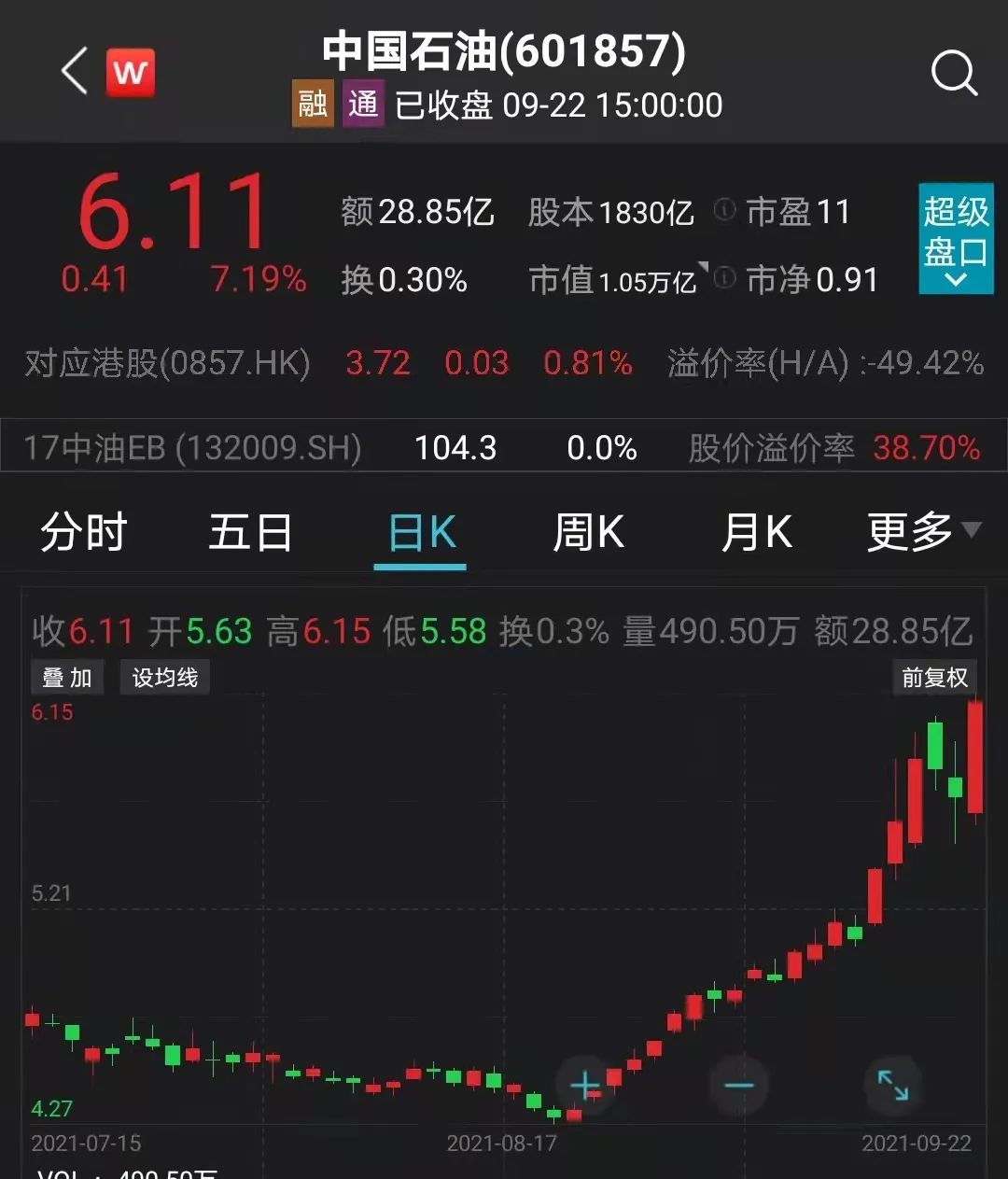Select the 日K chart tab

(421, 533)
